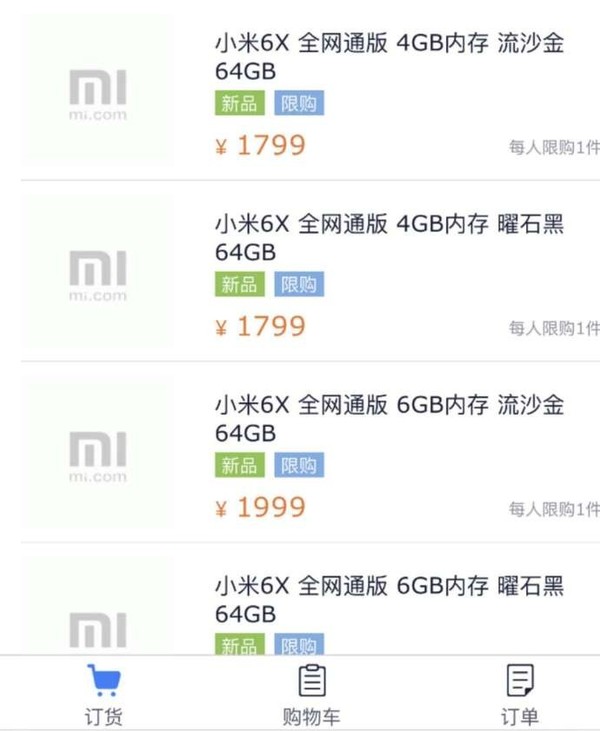Open 小米6X 6GB内存 流沙金 product
This screenshot has width=600, height=731.
pos(390,418)
